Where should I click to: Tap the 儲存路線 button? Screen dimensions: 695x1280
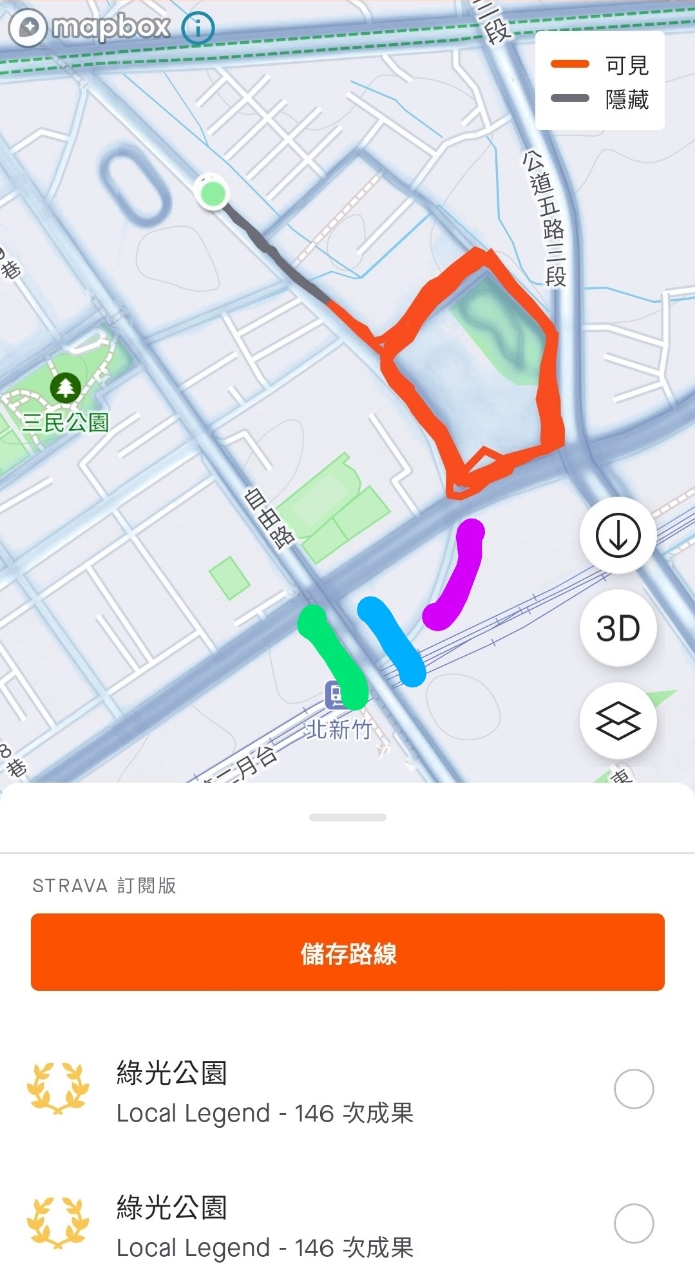pos(348,952)
